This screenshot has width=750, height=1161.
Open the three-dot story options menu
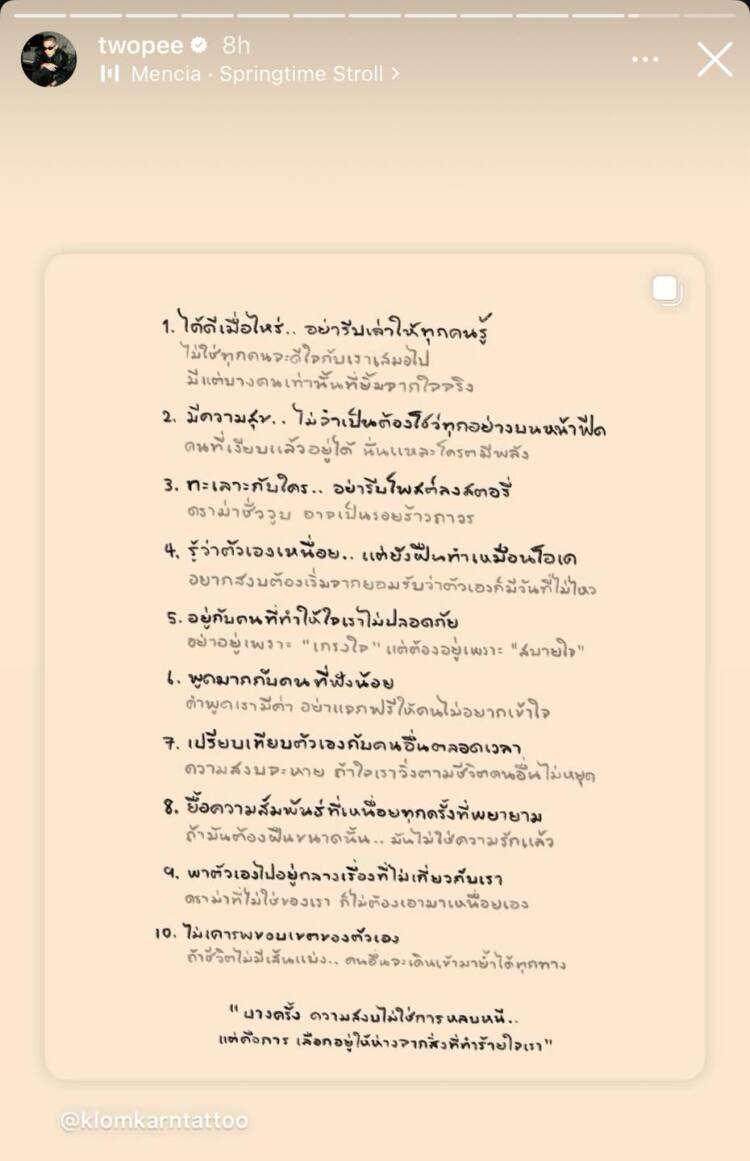pos(645,59)
